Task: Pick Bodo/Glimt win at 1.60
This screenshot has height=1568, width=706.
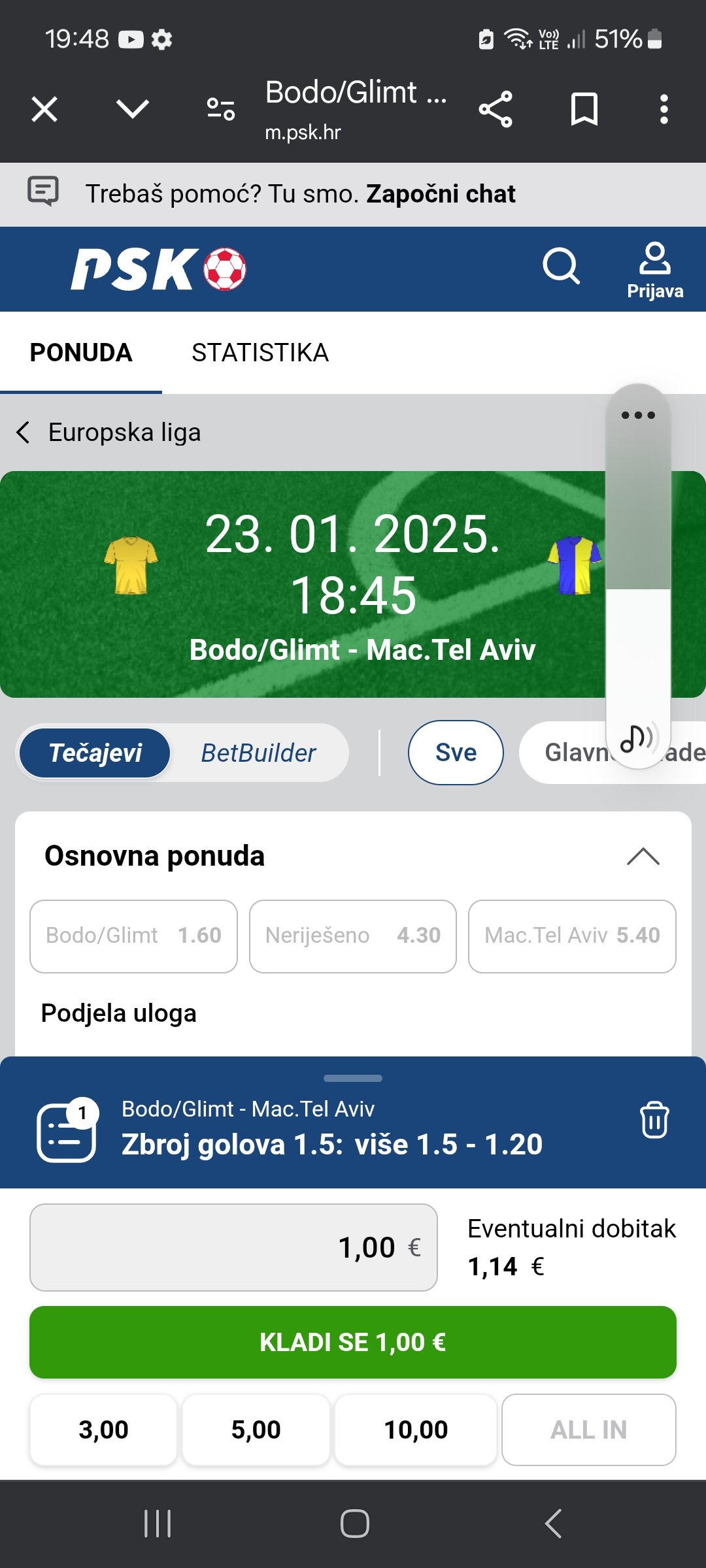Action: click(x=133, y=936)
